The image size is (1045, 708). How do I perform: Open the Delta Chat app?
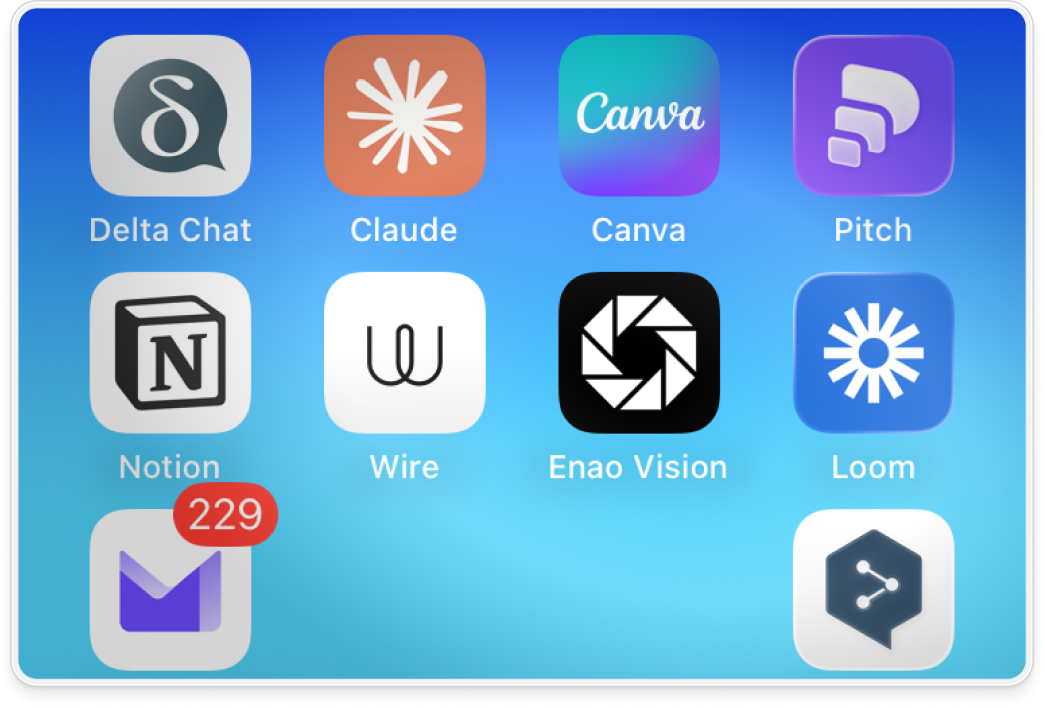click(x=170, y=116)
